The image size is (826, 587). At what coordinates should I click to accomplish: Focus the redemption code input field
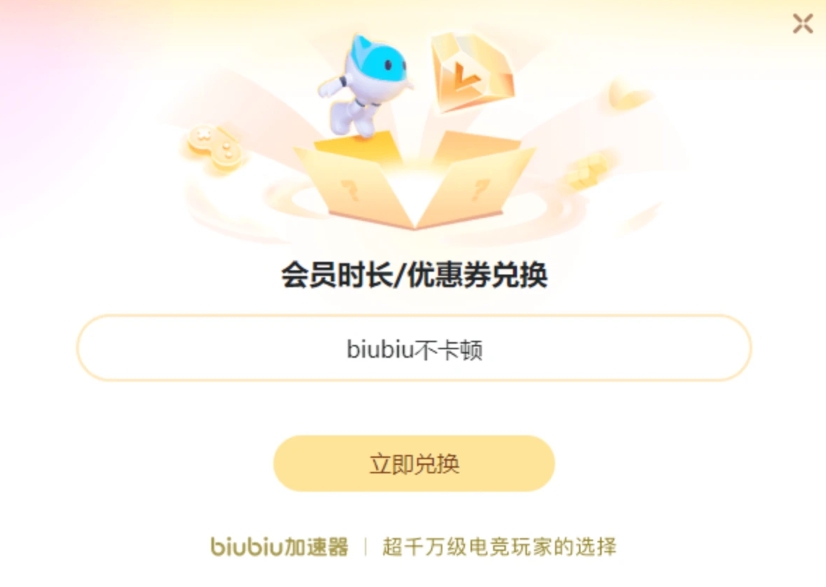[x=414, y=349]
